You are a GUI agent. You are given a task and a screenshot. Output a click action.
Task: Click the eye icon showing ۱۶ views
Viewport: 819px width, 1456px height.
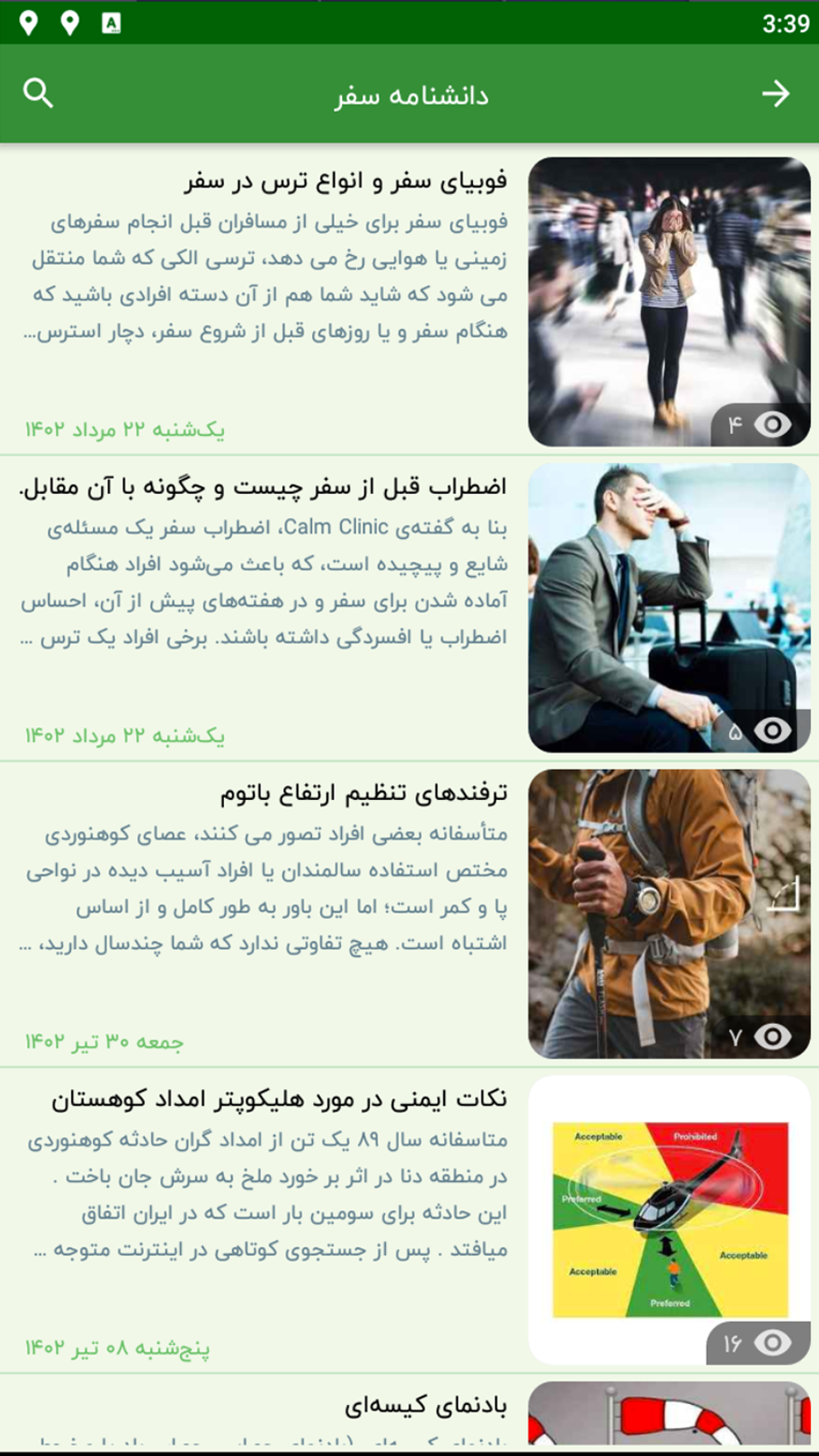point(772,1341)
